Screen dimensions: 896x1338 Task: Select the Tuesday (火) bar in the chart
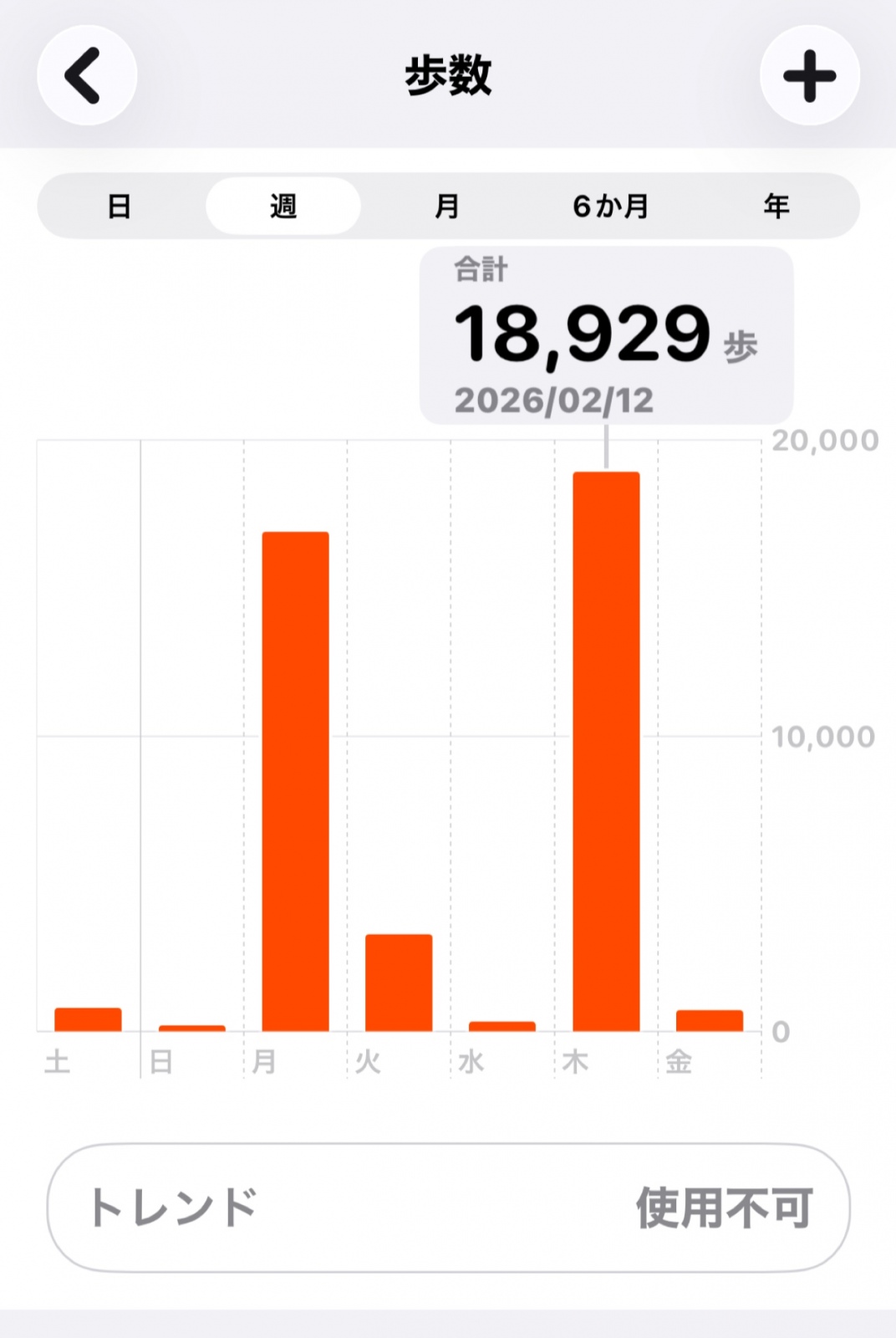pos(399,983)
